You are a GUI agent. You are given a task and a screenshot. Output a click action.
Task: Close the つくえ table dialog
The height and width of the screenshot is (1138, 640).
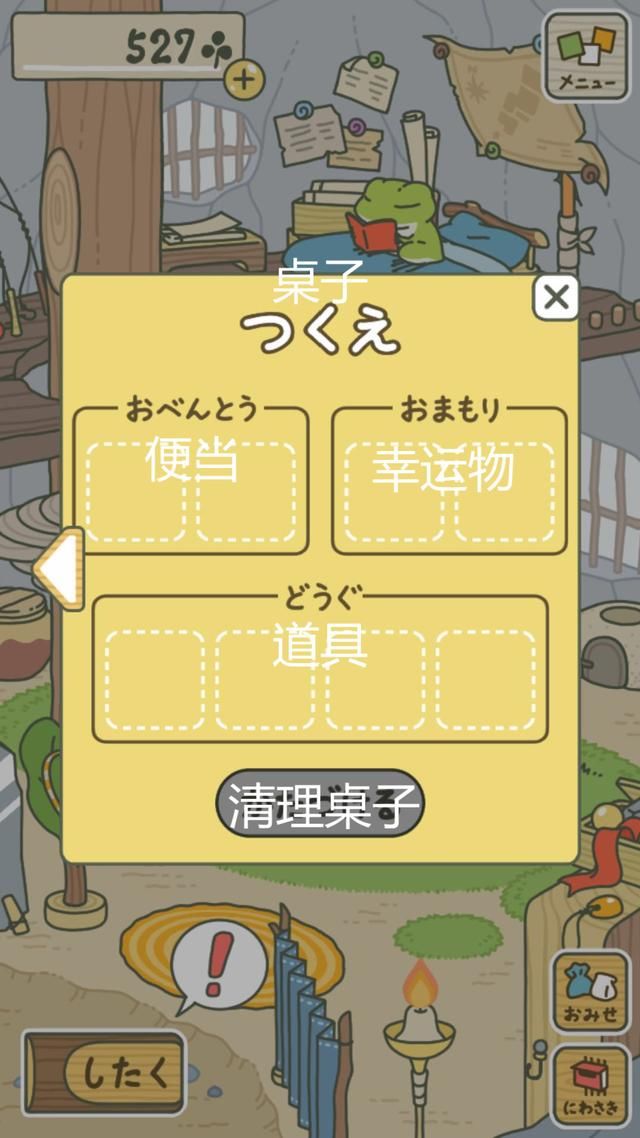point(555,297)
